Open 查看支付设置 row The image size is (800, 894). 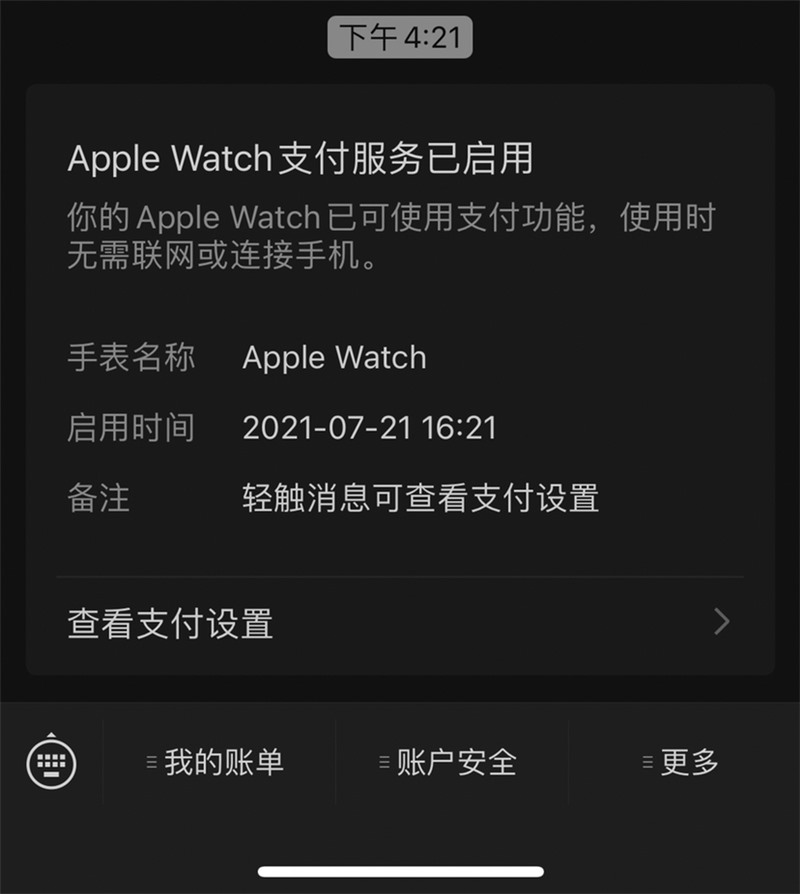pyautogui.click(x=400, y=624)
